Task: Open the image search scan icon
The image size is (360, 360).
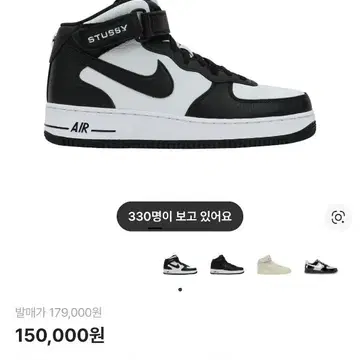Action: pyautogui.click(x=338, y=218)
